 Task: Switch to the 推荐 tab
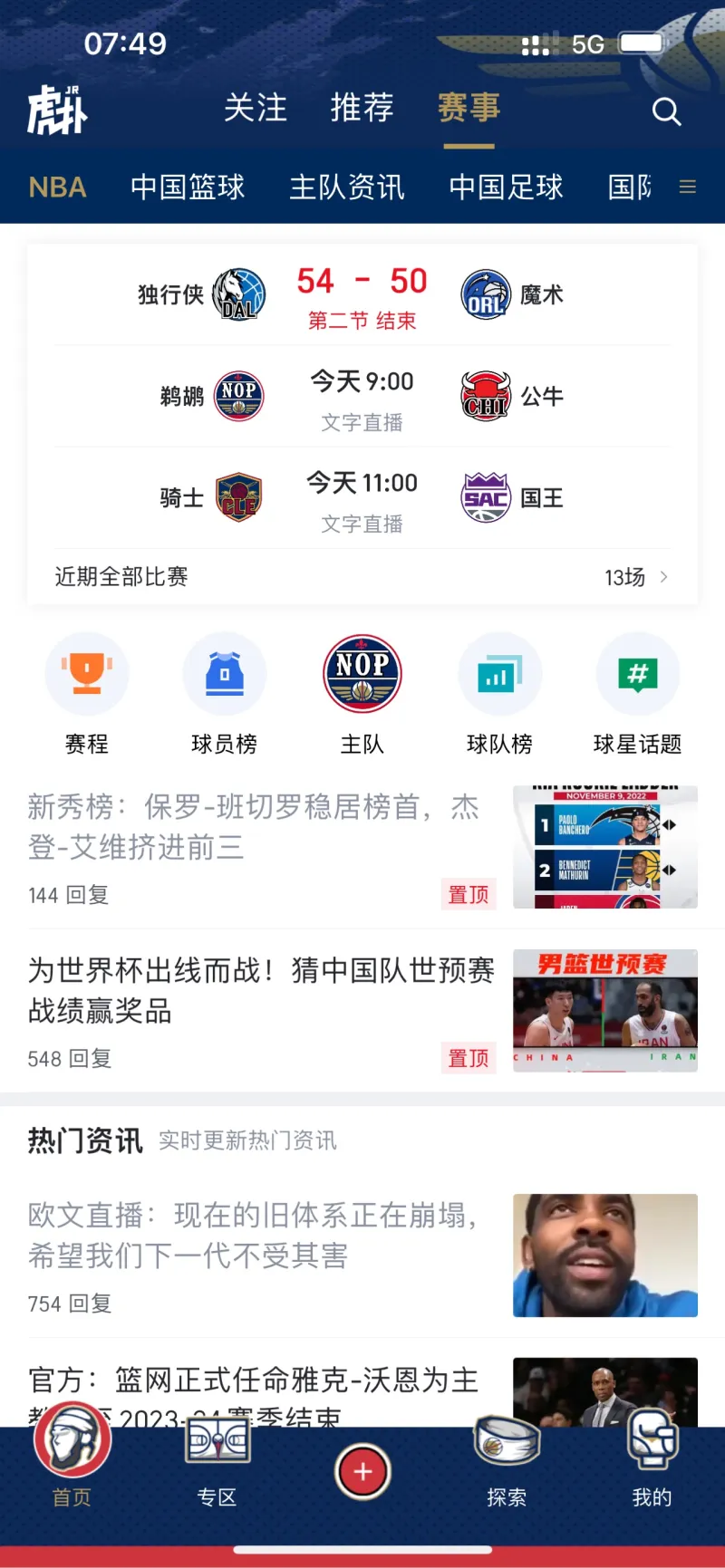tap(362, 108)
